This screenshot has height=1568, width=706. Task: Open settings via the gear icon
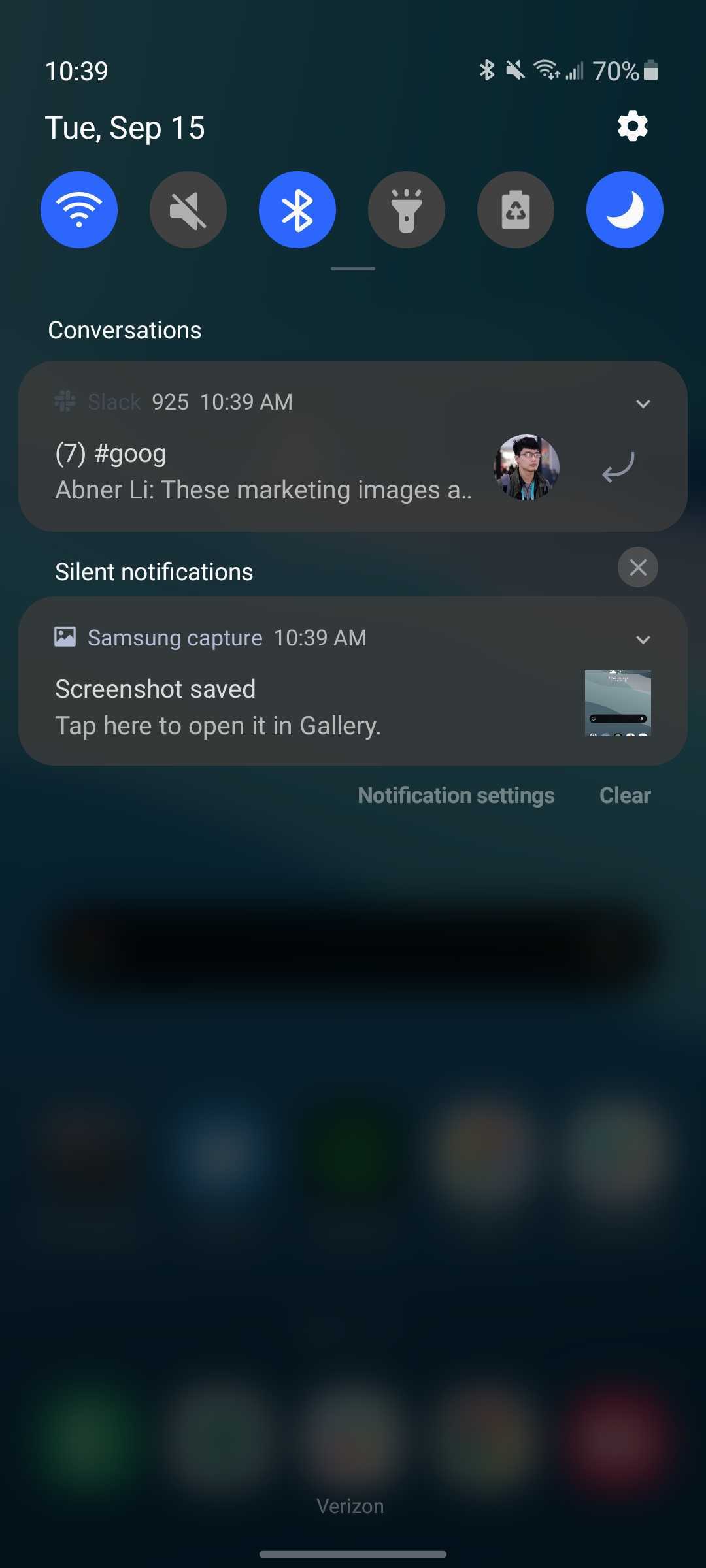(x=632, y=126)
